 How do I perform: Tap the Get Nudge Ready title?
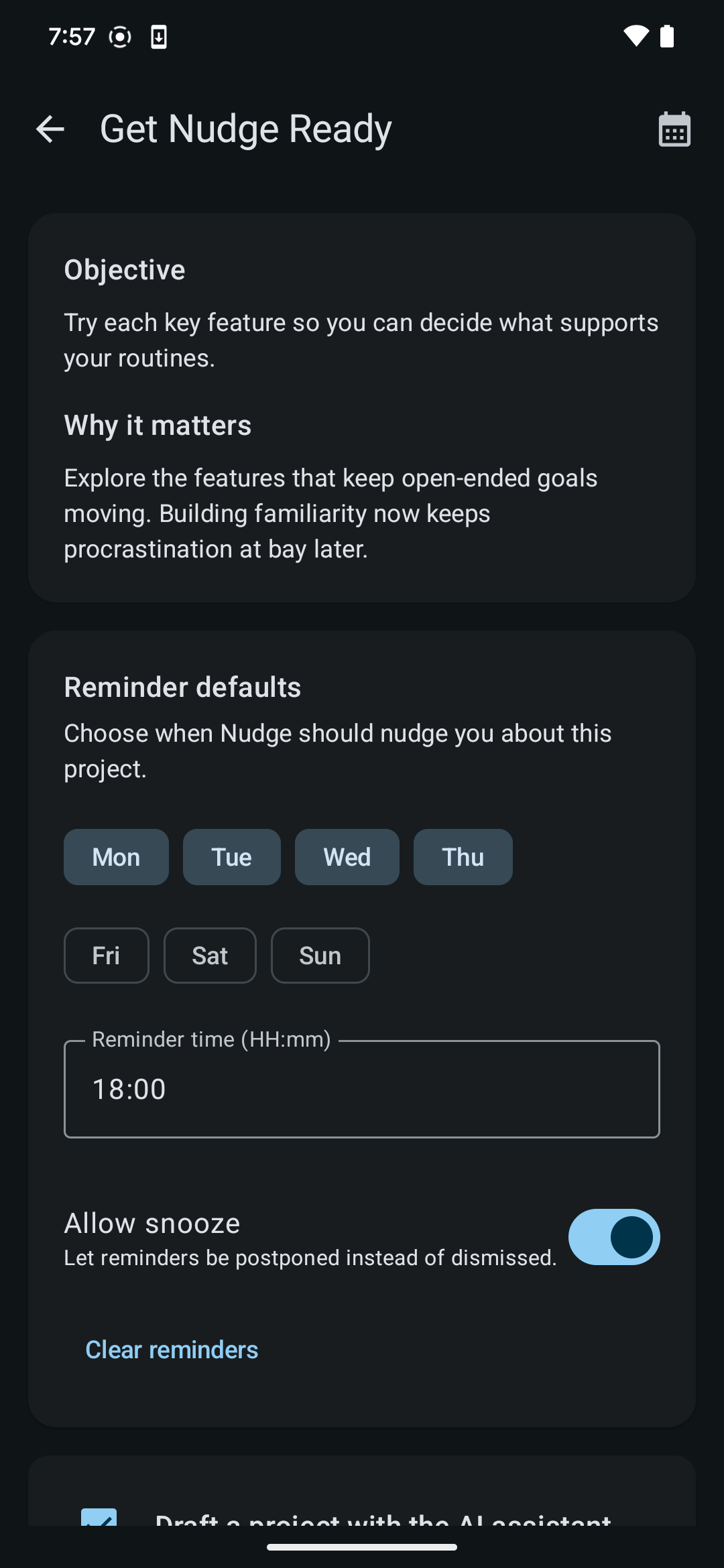point(245,129)
